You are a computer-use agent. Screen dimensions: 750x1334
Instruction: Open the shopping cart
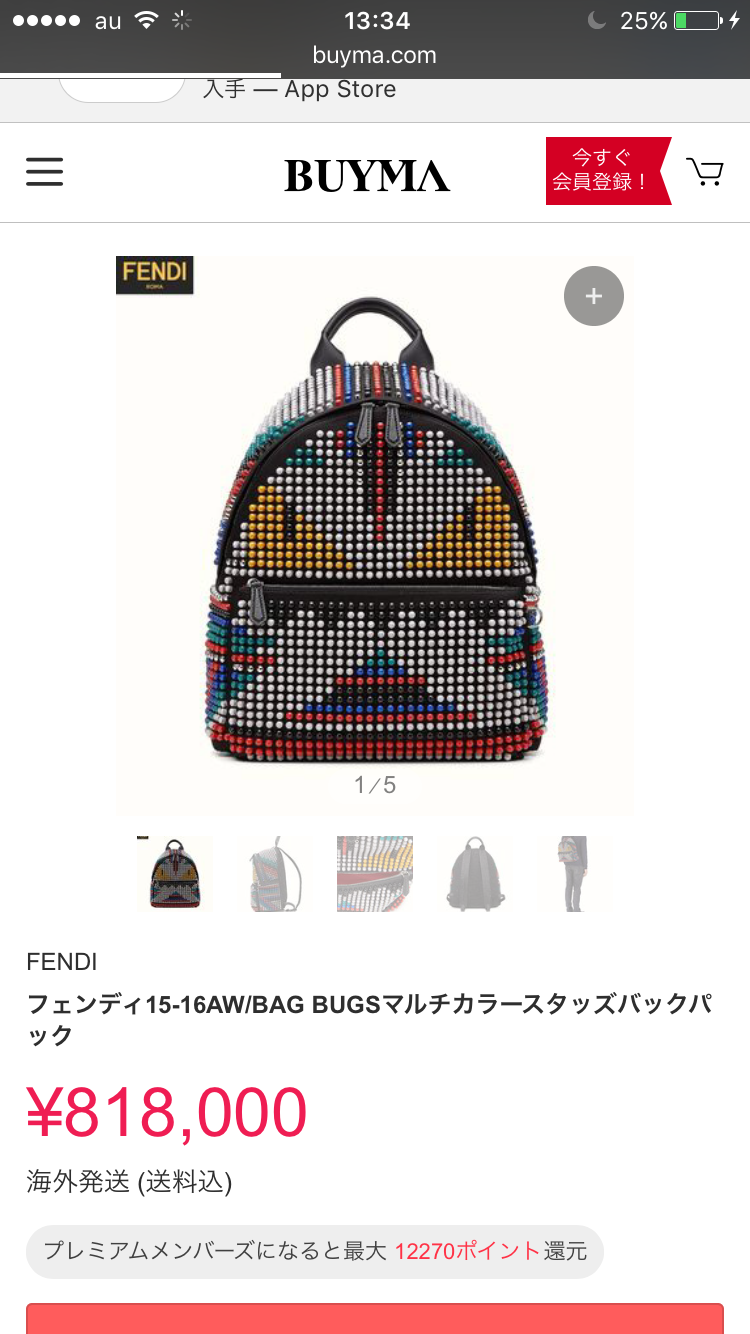pyautogui.click(x=705, y=172)
